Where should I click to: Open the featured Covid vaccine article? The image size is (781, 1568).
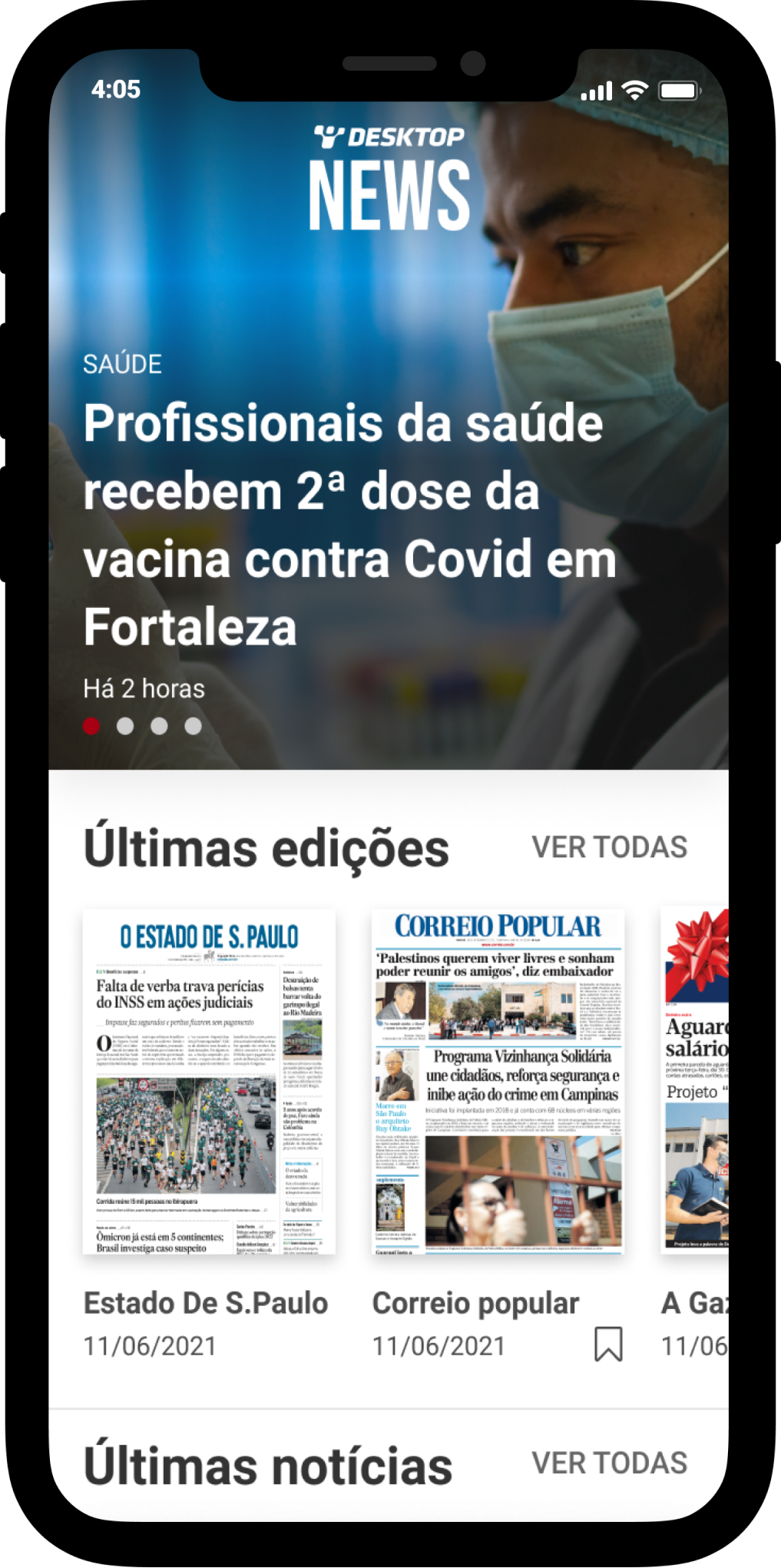349,525
